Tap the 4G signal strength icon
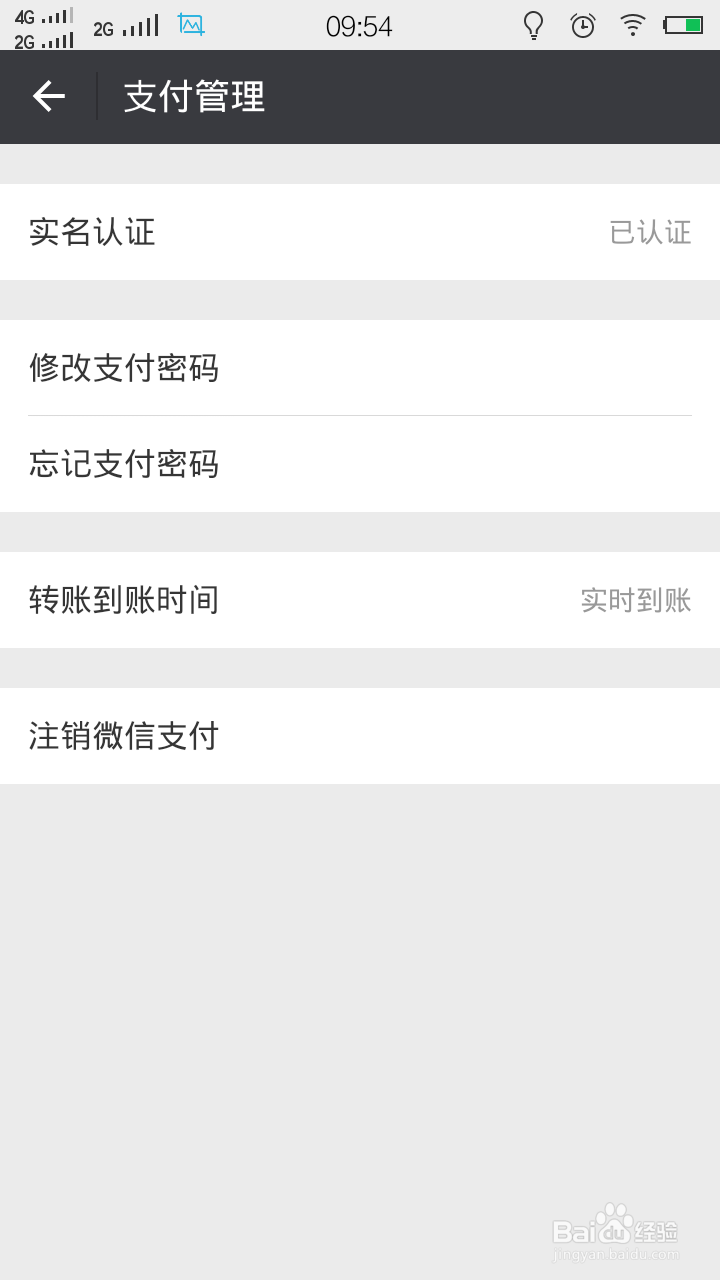 point(42,15)
